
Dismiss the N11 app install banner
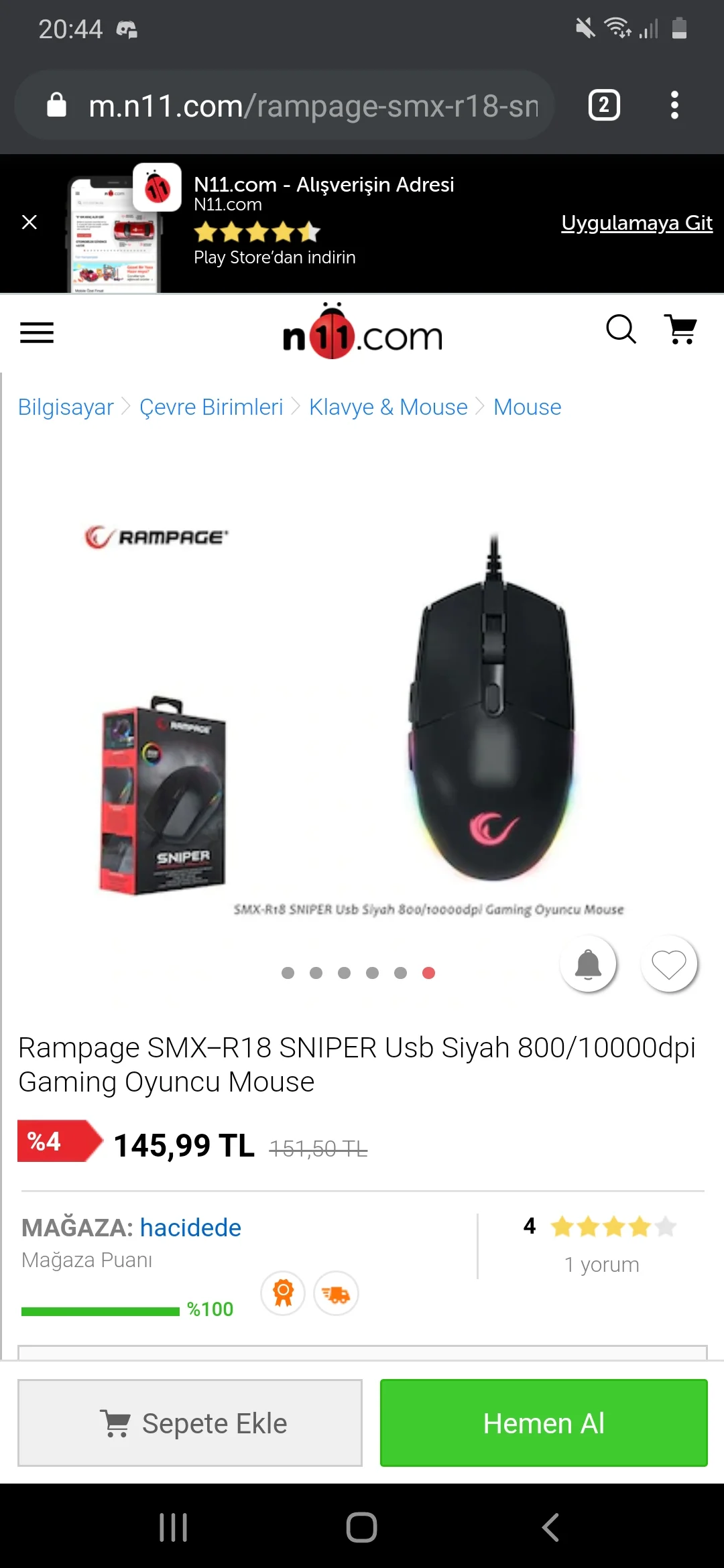[x=29, y=222]
